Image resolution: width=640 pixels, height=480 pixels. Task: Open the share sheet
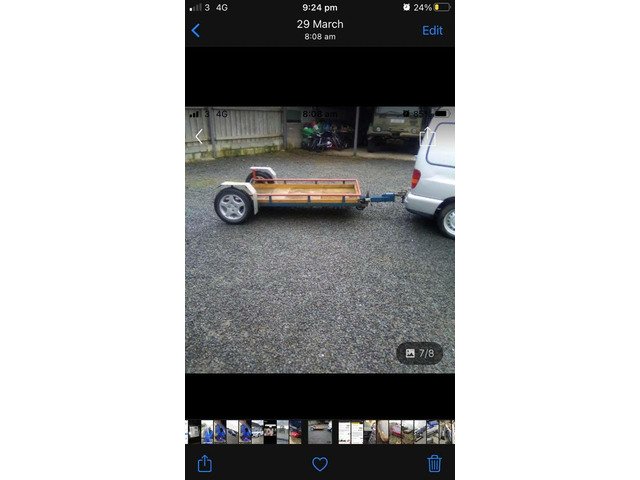205,463
